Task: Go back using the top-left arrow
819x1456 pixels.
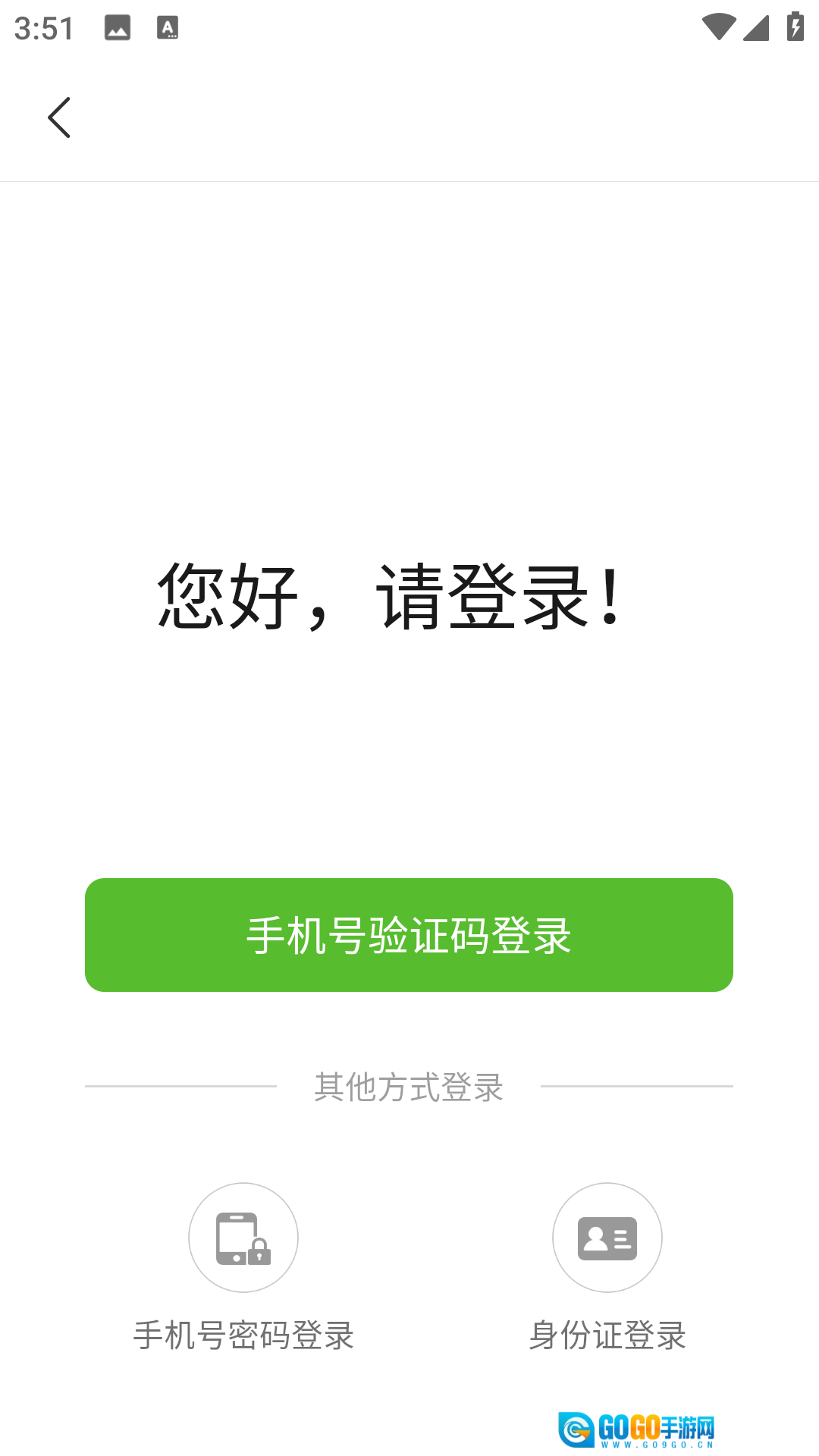Action: [x=59, y=118]
